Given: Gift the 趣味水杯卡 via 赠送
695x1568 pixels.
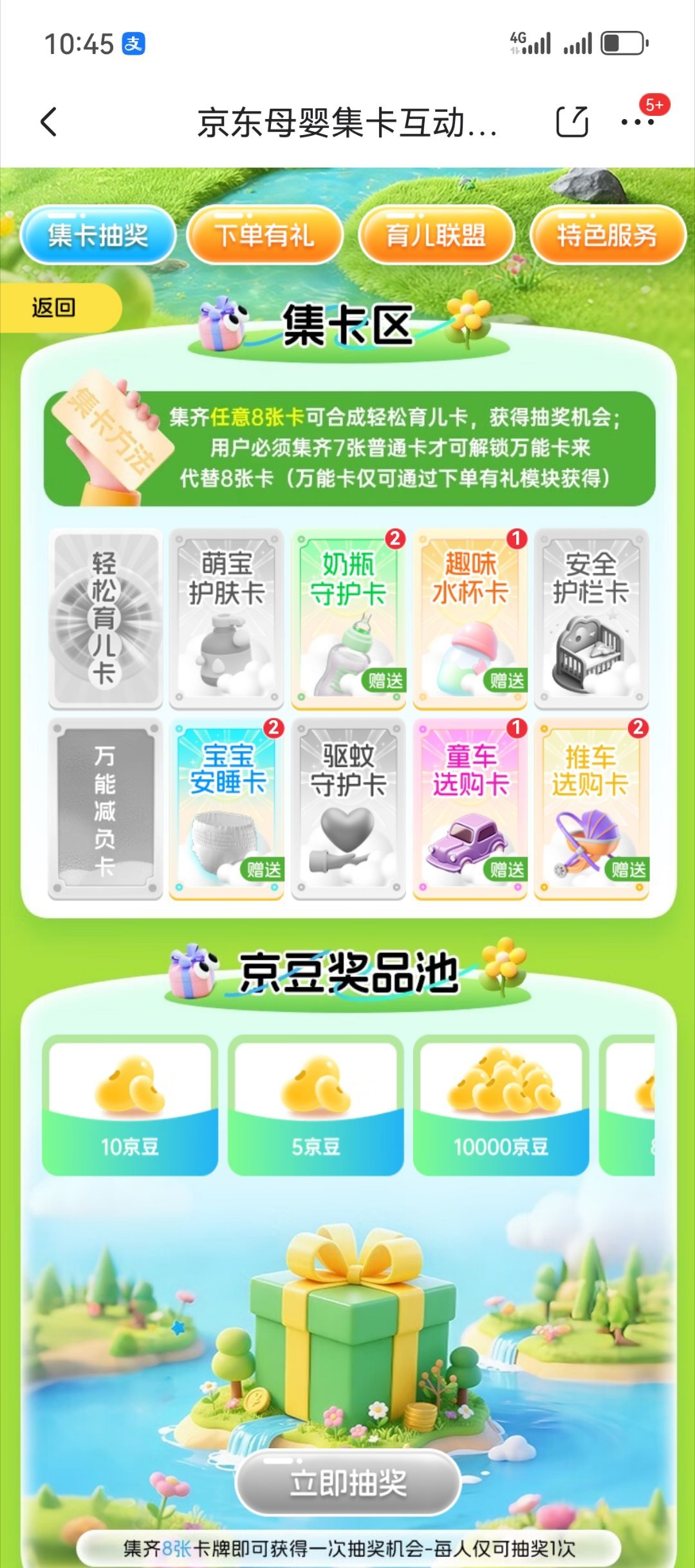Looking at the screenshot, I should point(507,681).
